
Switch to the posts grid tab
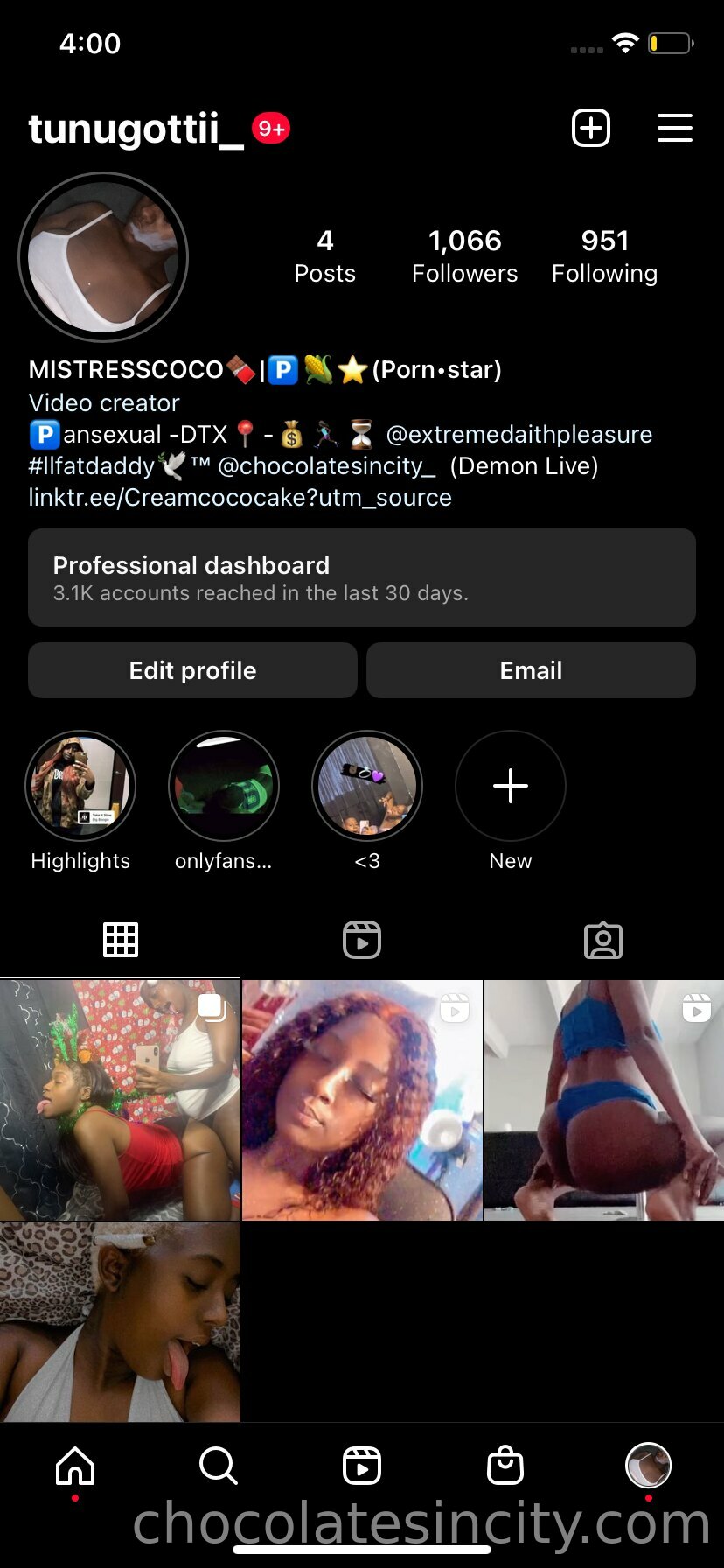click(x=121, y=941)
